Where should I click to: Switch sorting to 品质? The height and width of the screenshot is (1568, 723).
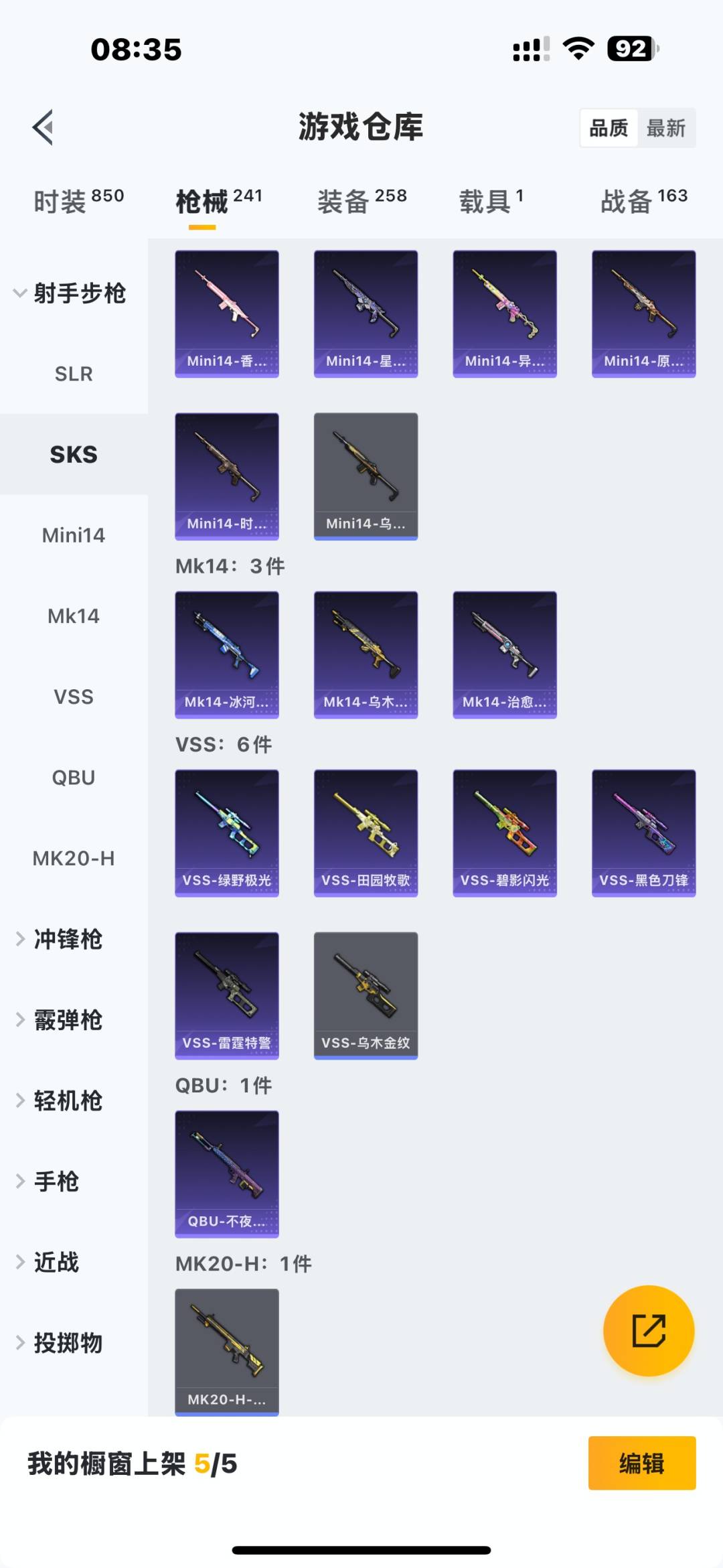pyautogui.click(x=608, y=126)
